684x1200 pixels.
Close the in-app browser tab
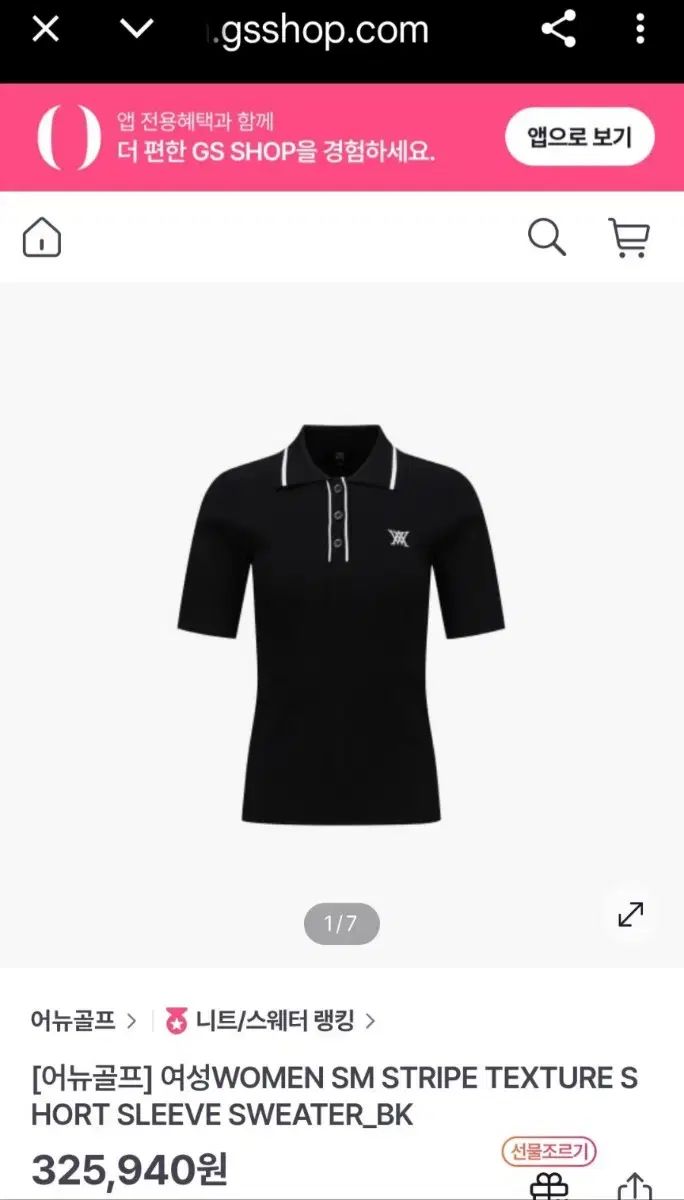point(46,30)
